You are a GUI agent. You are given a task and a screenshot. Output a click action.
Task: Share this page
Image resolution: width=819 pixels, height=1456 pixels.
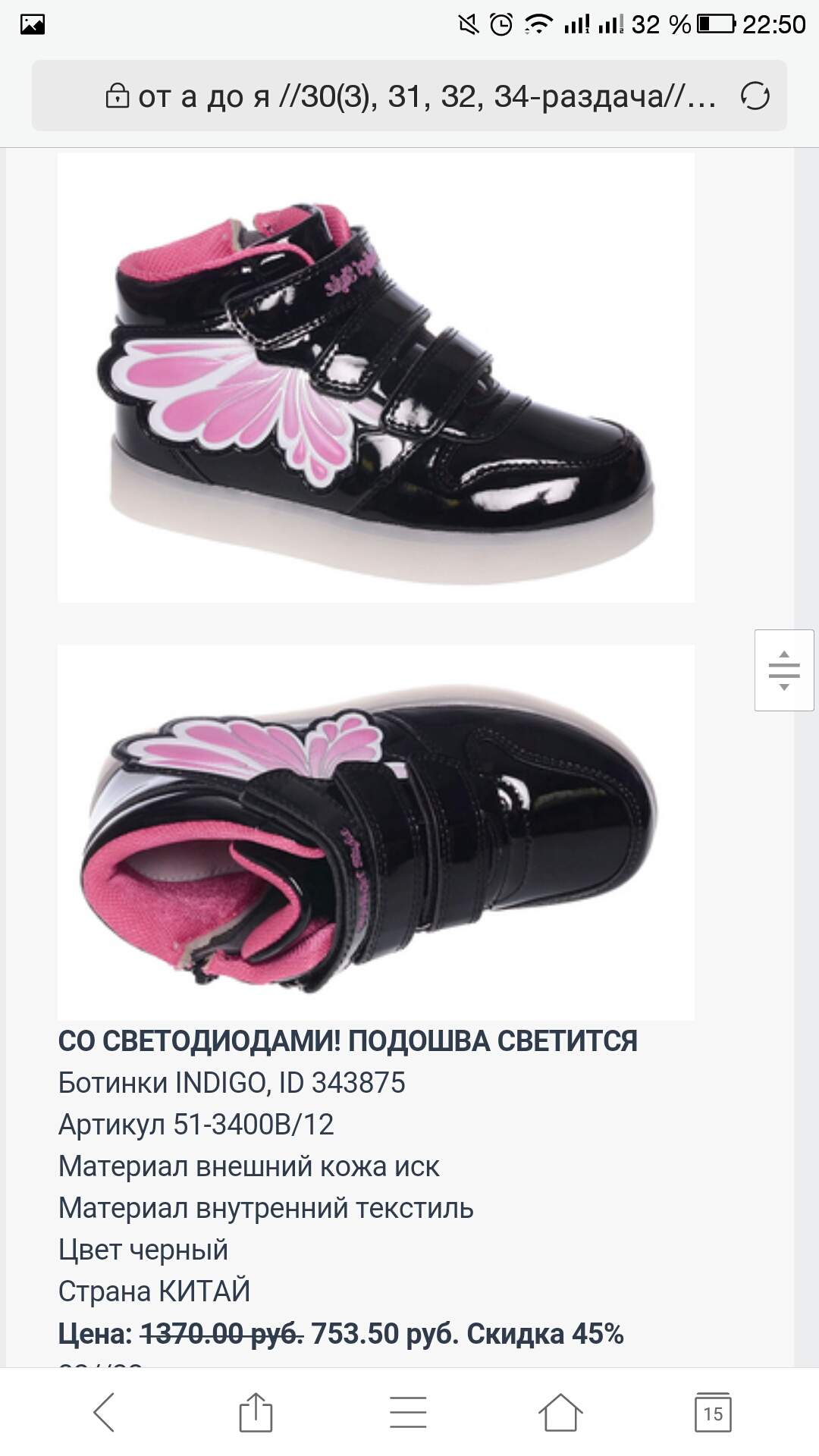tap(256, 1412)
